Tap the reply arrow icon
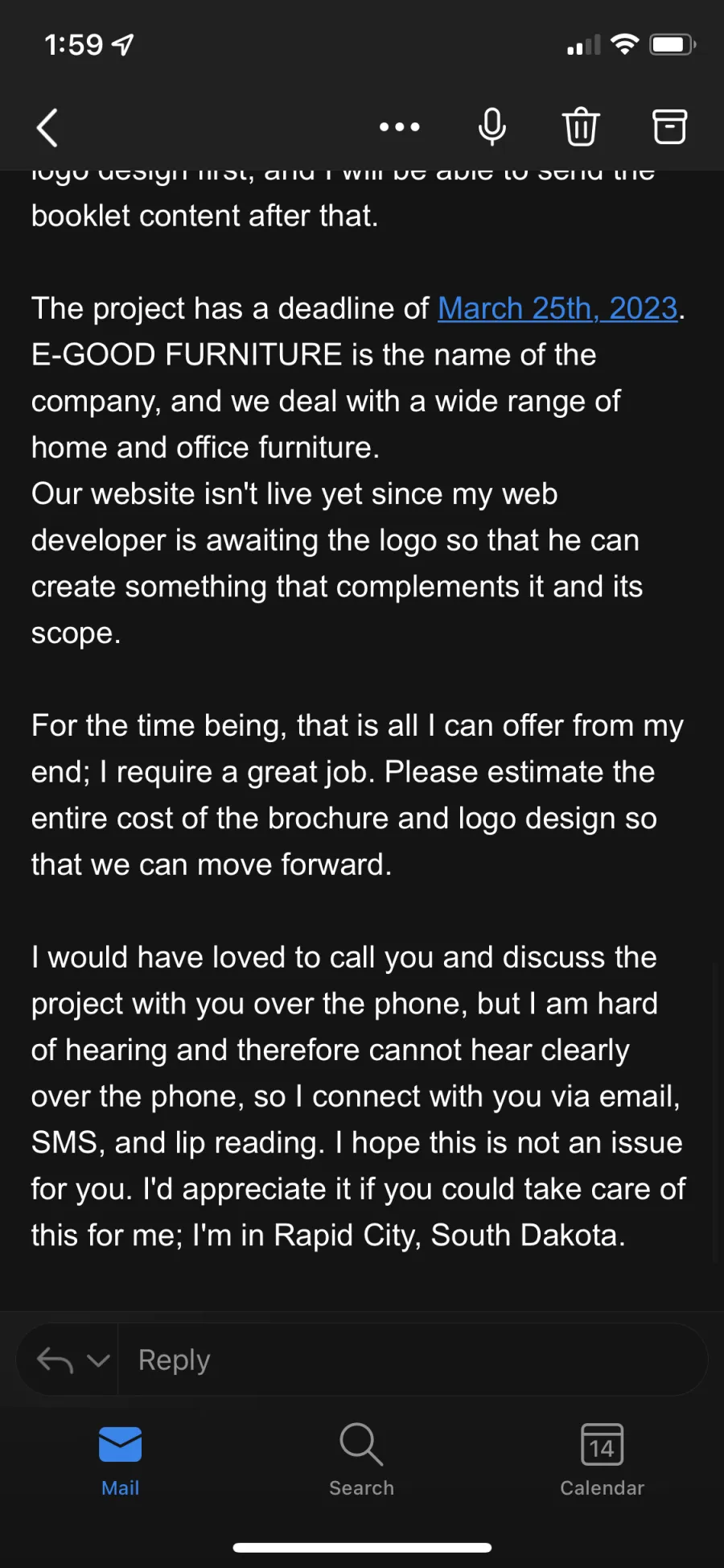 pyautogui.click(x=55, y=1360)
